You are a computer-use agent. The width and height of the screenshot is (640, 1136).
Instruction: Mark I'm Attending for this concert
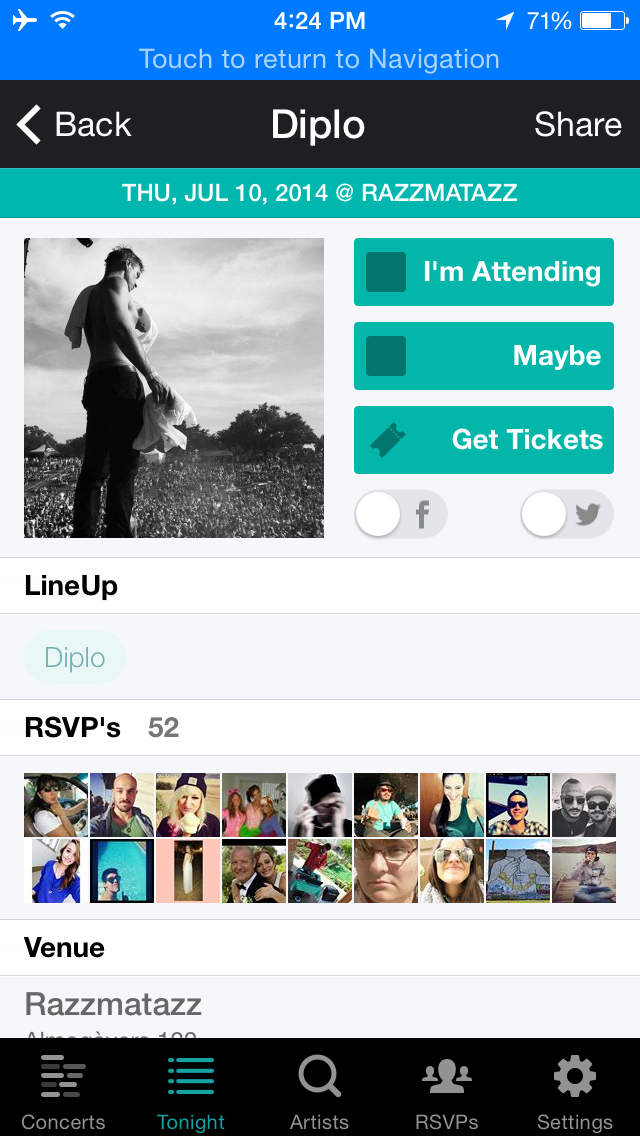point(483,272)
